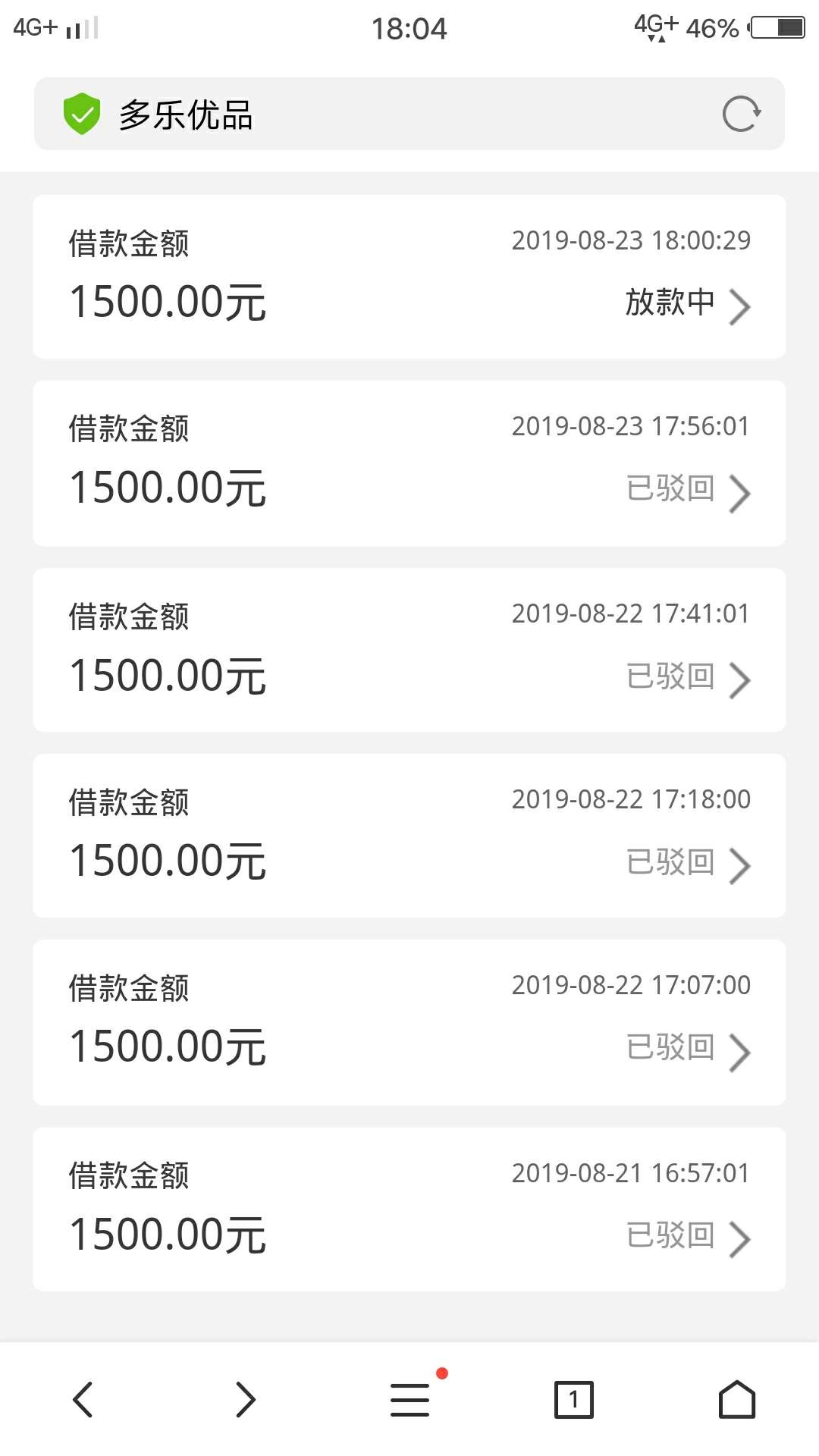The image size is (819, 1456).
Task: Go forward with the browser forward arrow
Action: click(x=246, y=1399)
